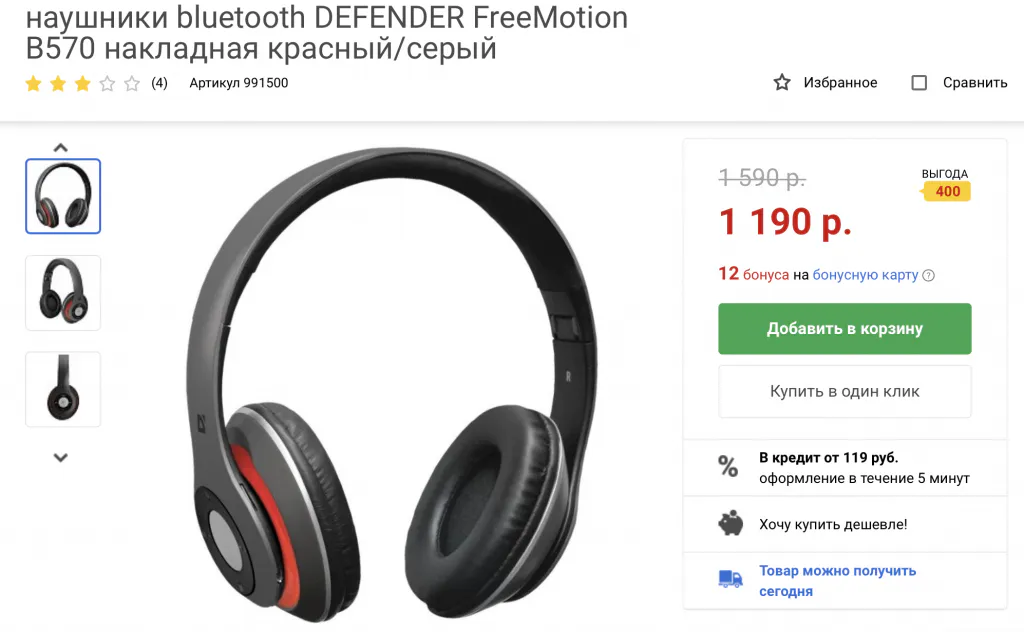Open Товар можно получить сегодня link
The width and height of the screenshot is (1024, 632).
pos(837,581)
